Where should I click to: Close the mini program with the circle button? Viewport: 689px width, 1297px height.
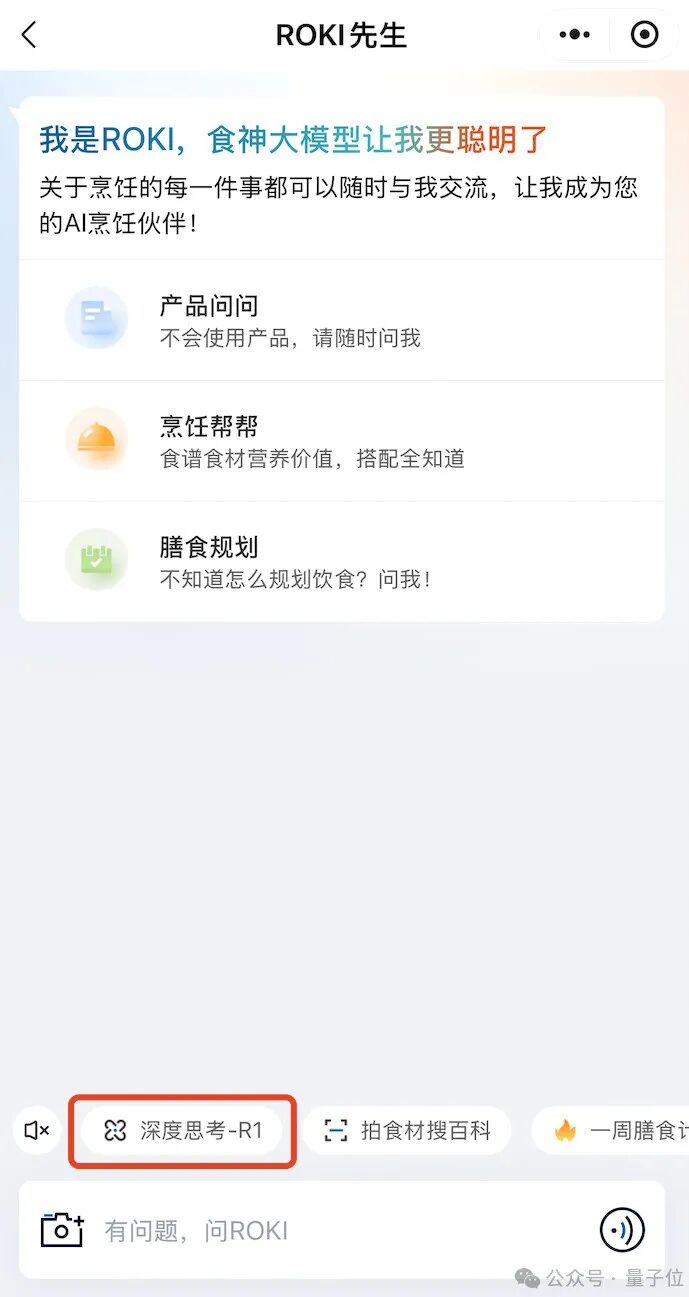645,35
